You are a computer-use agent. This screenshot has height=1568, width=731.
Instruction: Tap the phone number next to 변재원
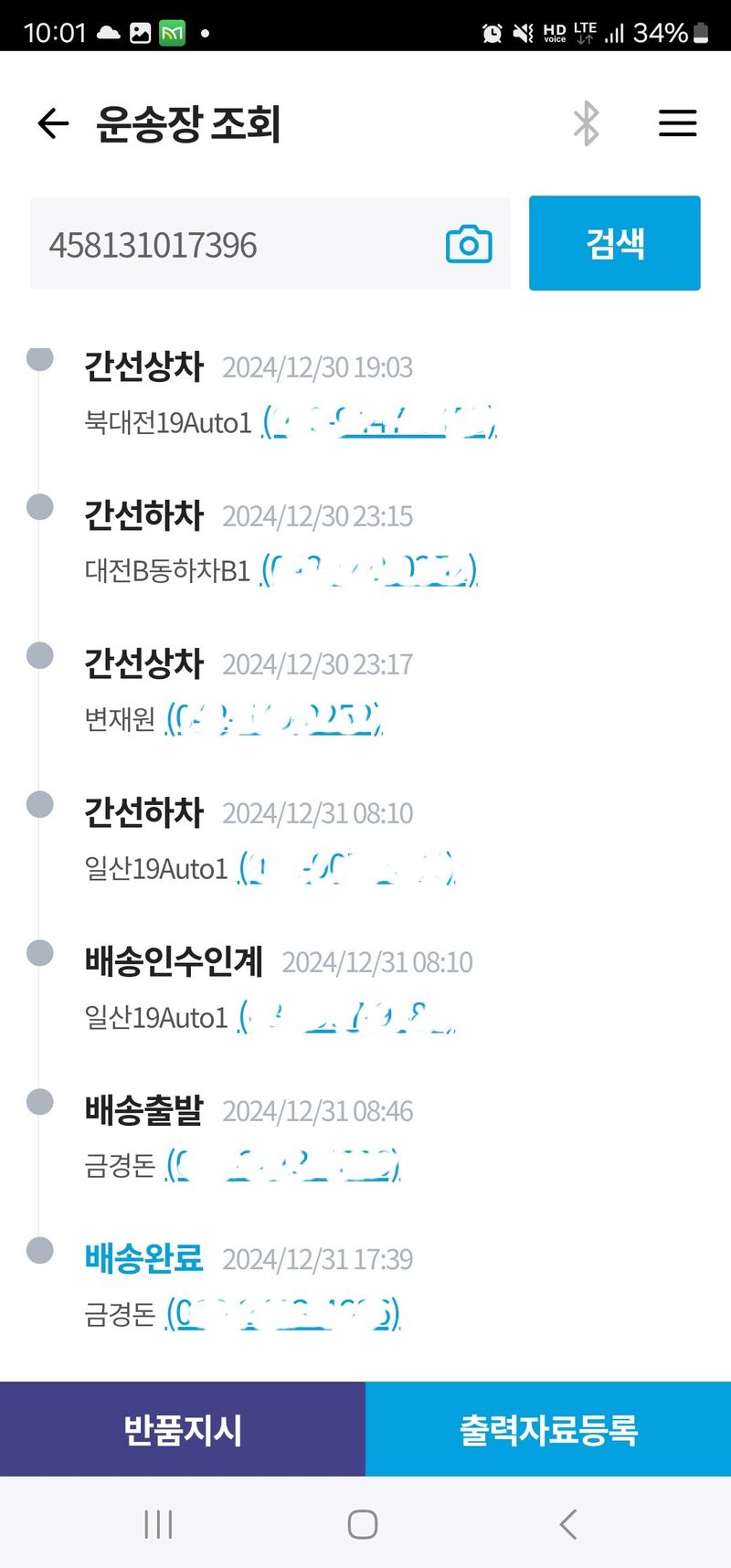click(274, 719)
